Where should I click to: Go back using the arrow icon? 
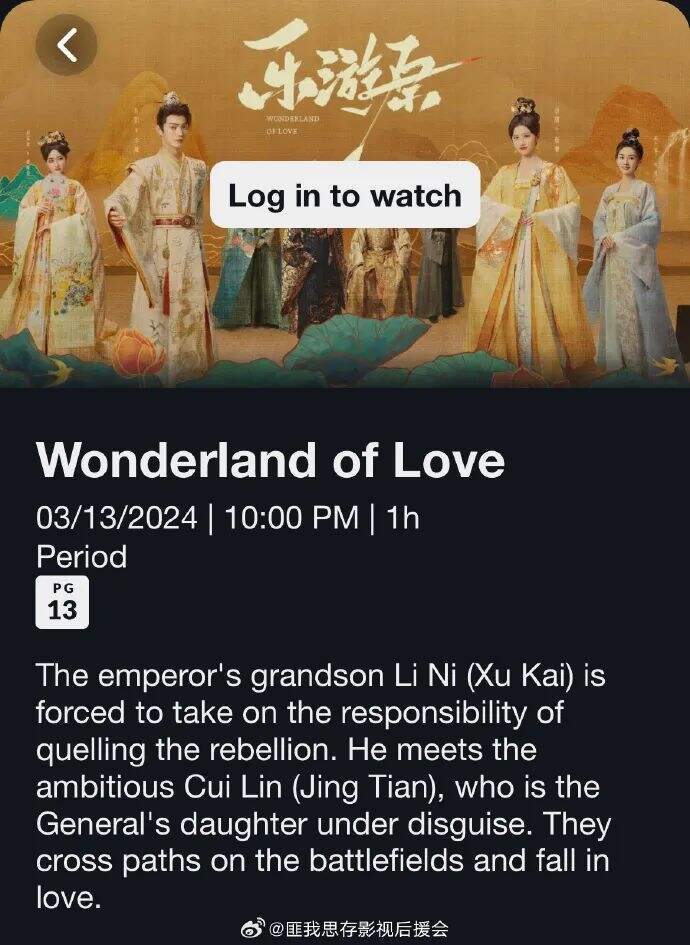click(67, 45)
